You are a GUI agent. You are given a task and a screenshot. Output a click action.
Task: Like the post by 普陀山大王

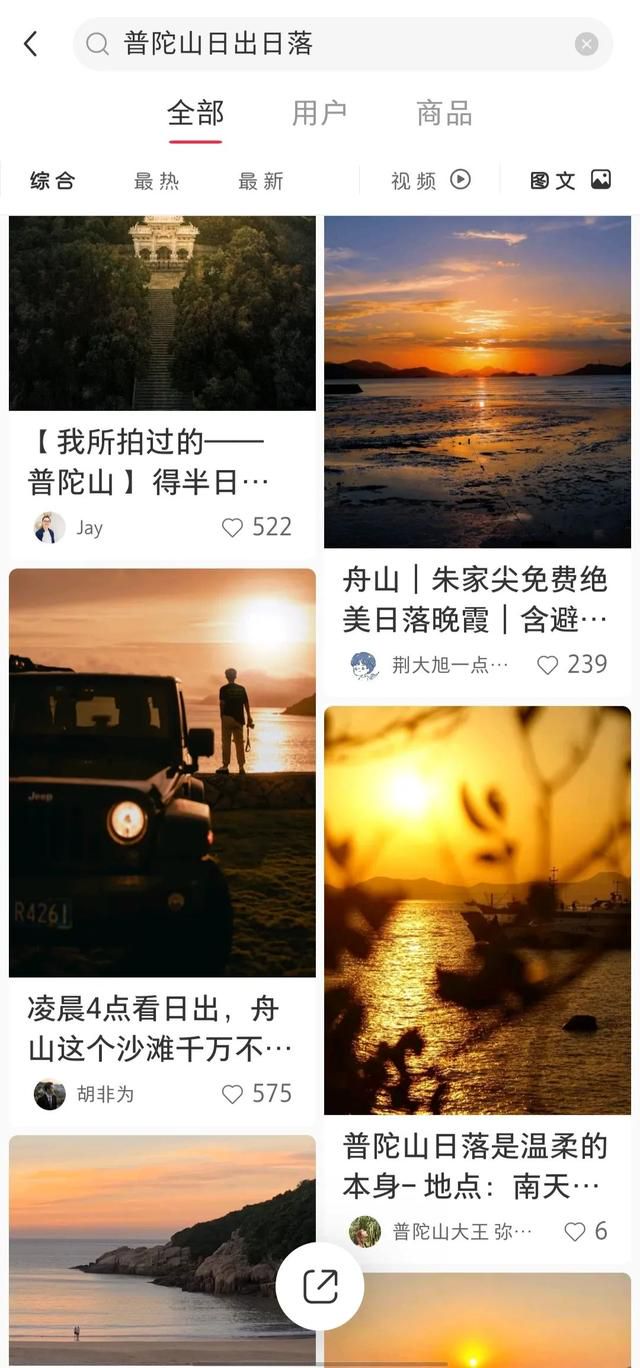575,1231
